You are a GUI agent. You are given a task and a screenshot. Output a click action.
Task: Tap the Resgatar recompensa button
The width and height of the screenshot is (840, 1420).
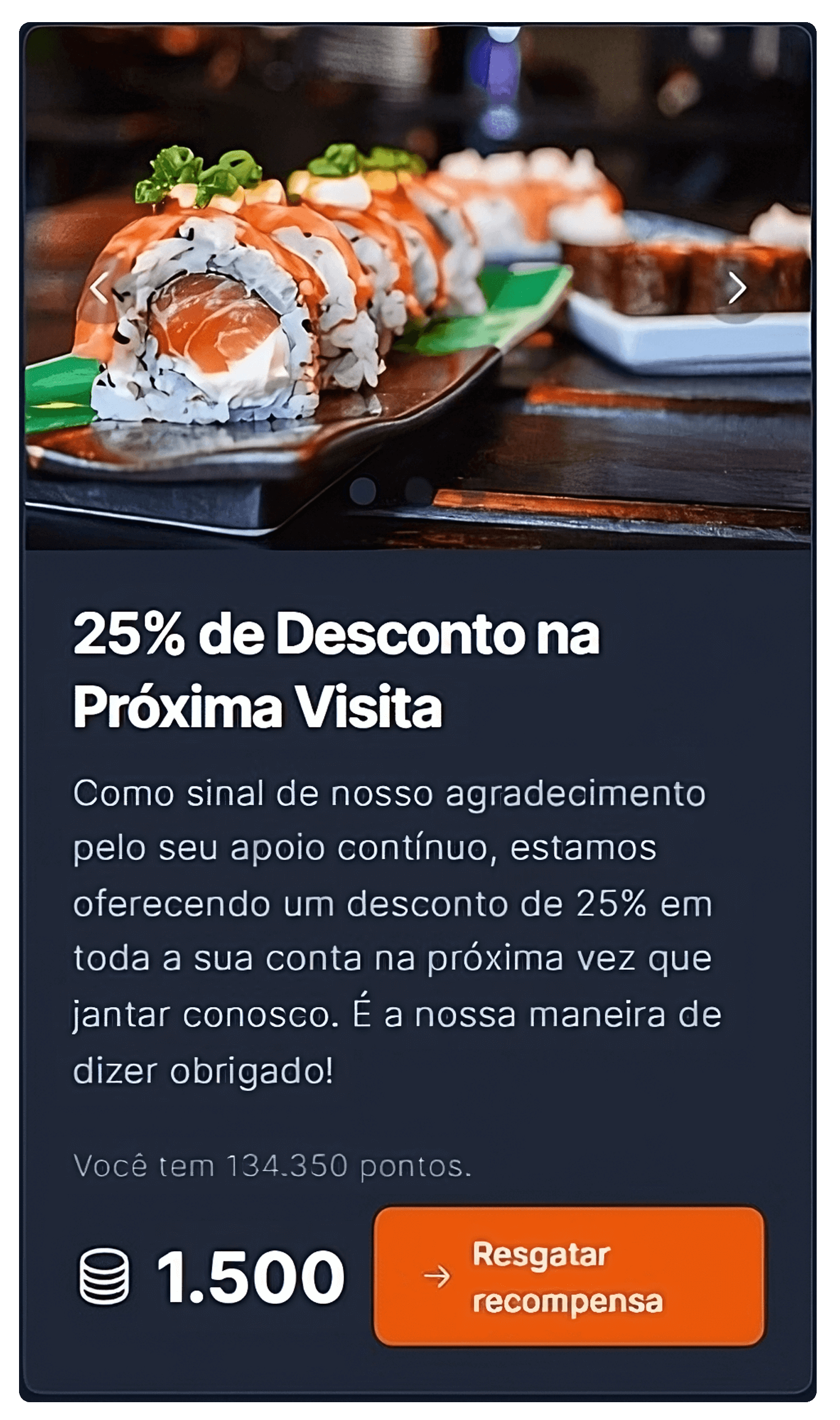click(569, 1277)
